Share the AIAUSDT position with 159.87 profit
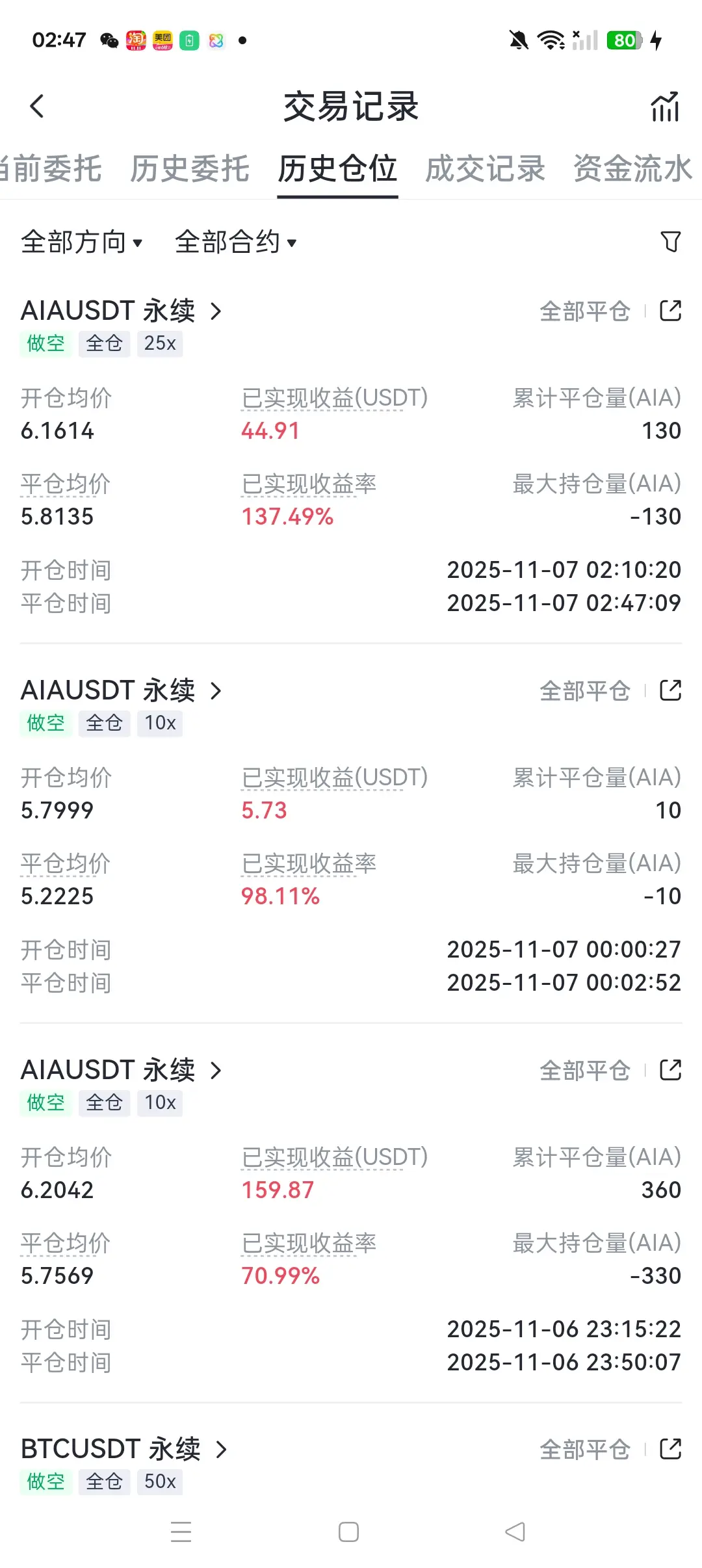Image resolution: width=702 pixels, height=1568 pixels. pos(670,1070)
